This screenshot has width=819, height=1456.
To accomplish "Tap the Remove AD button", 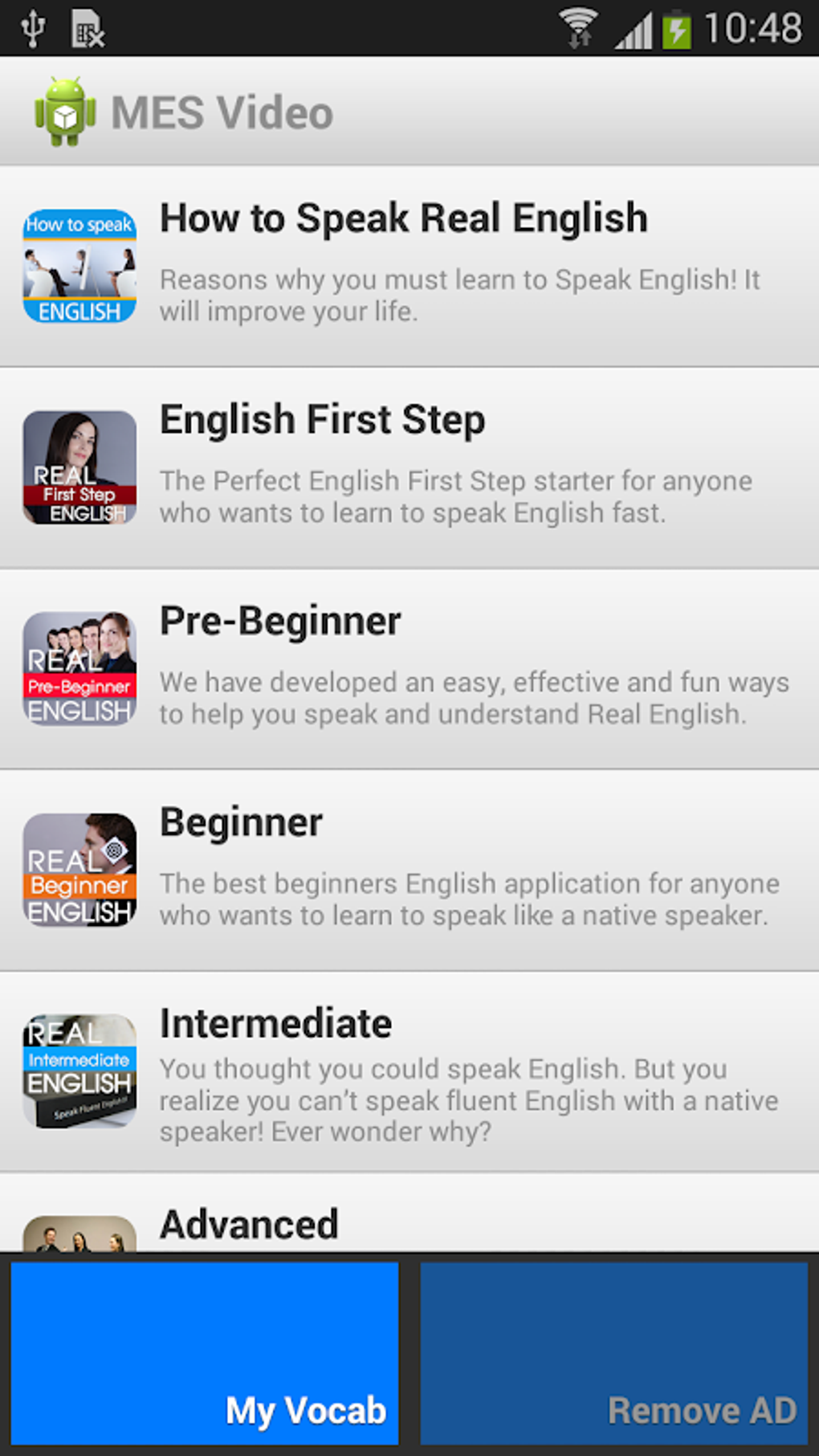I will (x=614, y=1353).
